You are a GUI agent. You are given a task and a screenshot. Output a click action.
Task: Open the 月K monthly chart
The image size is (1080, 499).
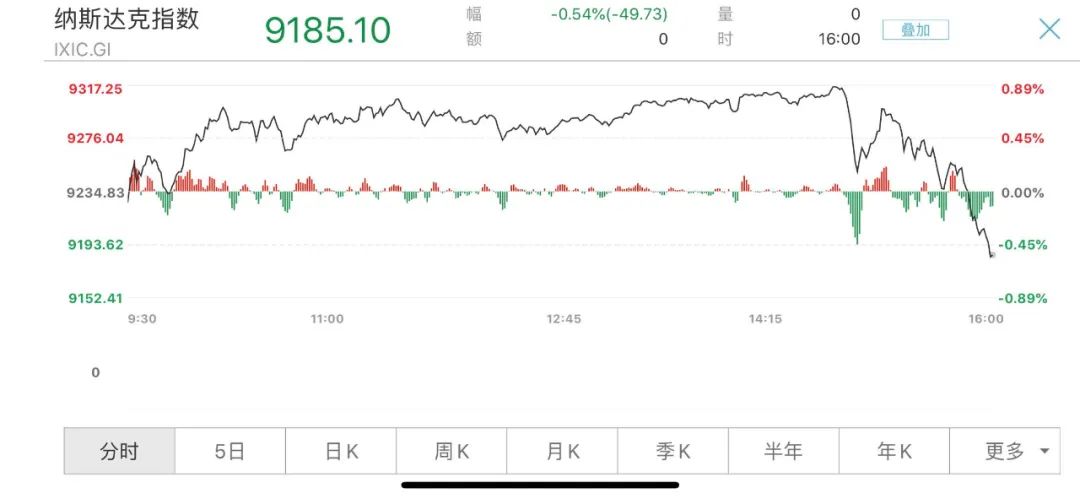[x=562, y=451]
